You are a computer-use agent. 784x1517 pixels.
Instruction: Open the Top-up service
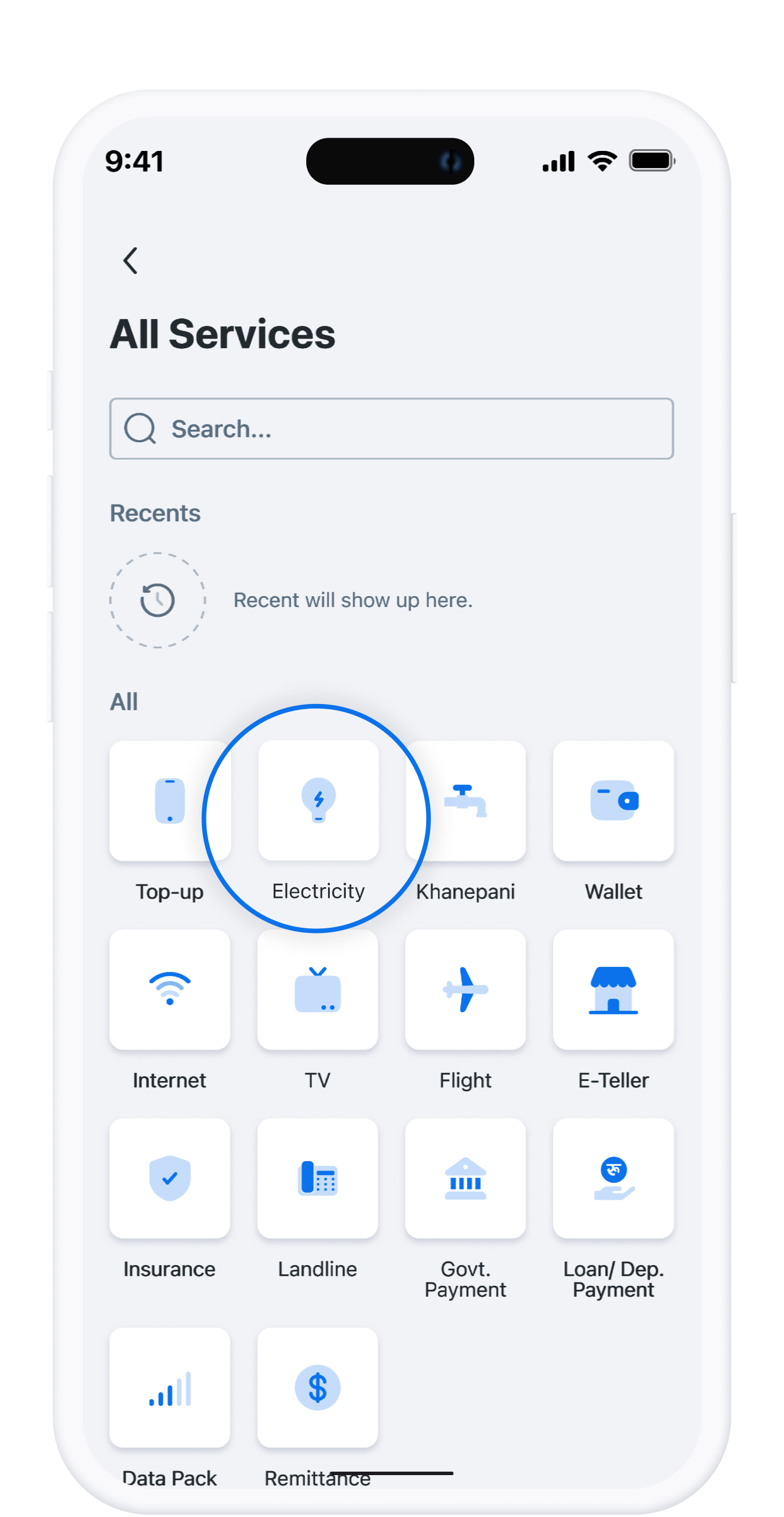pyautogui.click(x=170, y=801)
